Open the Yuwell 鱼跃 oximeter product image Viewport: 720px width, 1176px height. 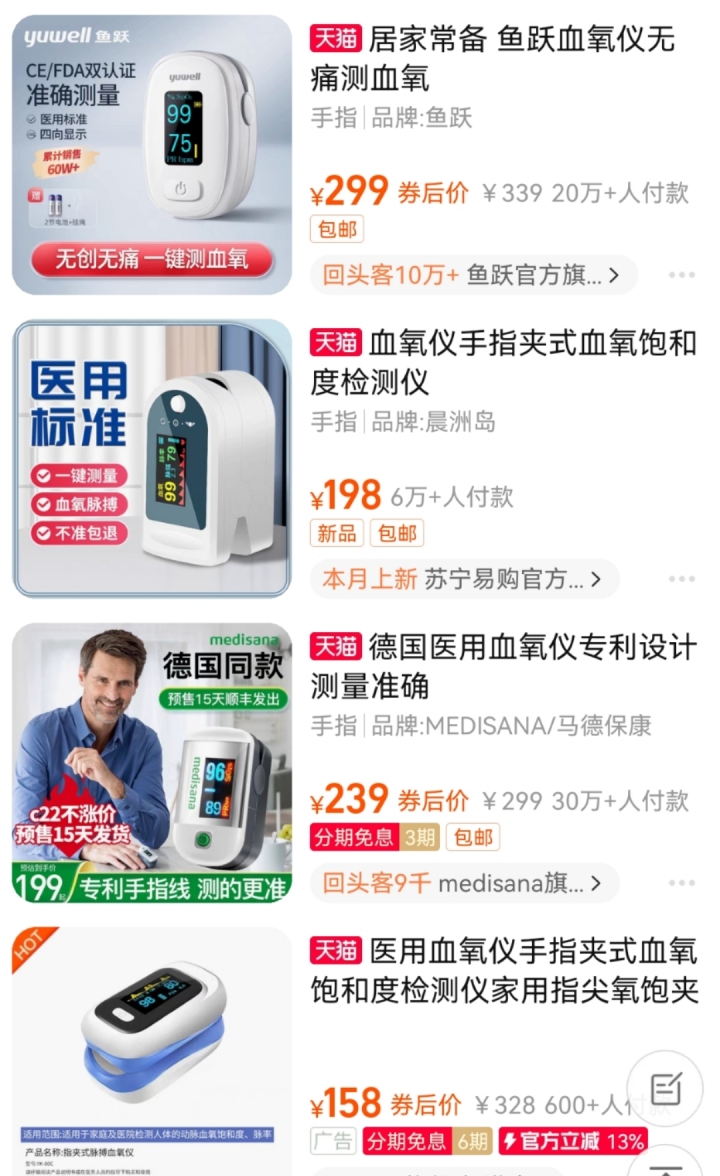[152, 155]
